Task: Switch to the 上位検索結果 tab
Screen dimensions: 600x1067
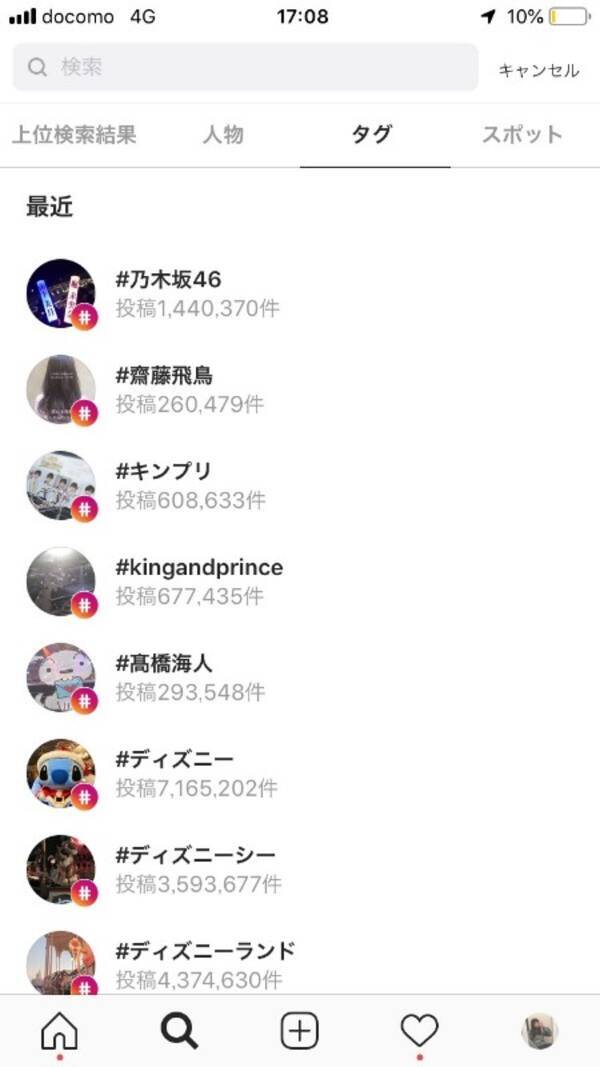Action: click(74, 135)
